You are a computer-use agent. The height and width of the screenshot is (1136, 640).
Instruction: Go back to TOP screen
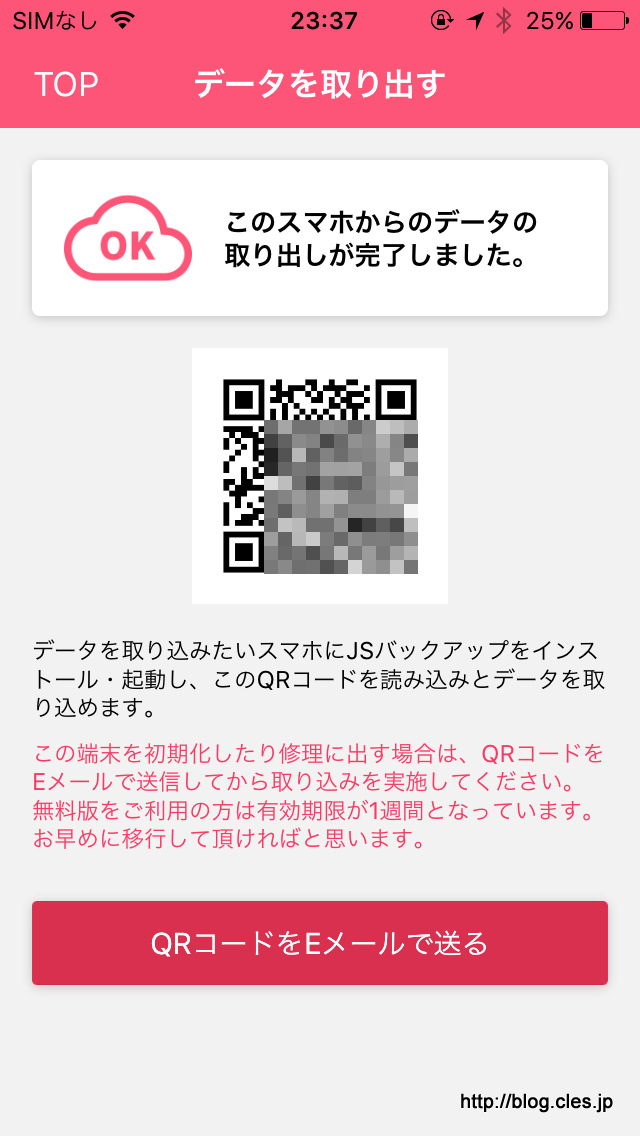pos(66,85)
